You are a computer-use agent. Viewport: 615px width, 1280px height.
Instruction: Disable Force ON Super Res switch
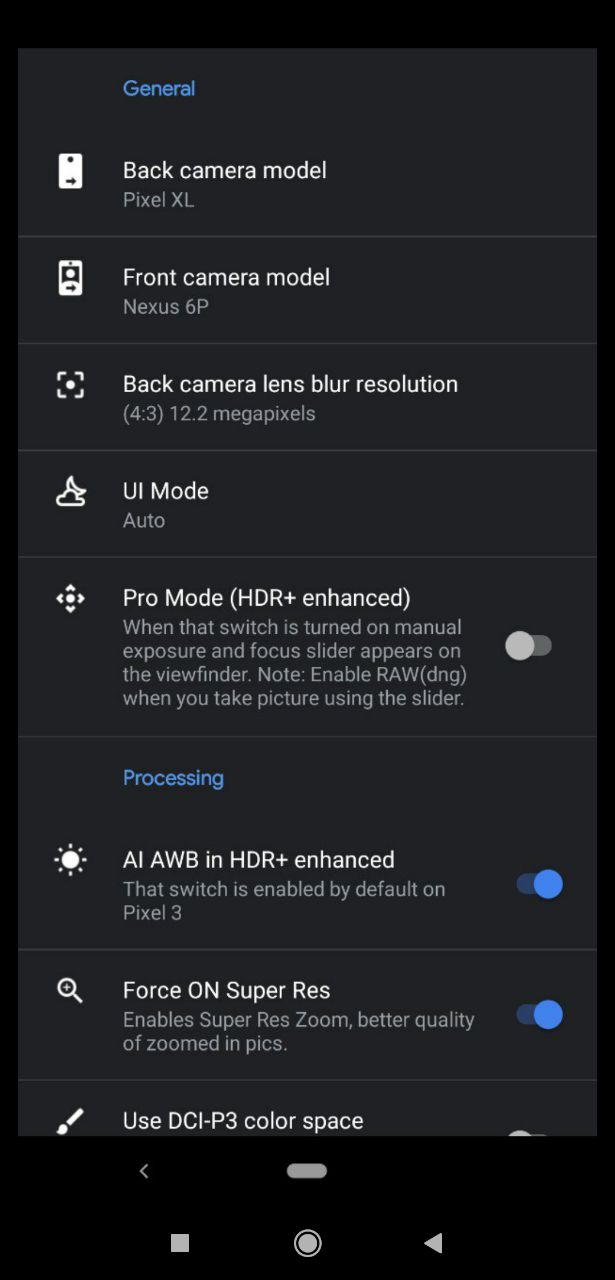tap(539, 1015)
